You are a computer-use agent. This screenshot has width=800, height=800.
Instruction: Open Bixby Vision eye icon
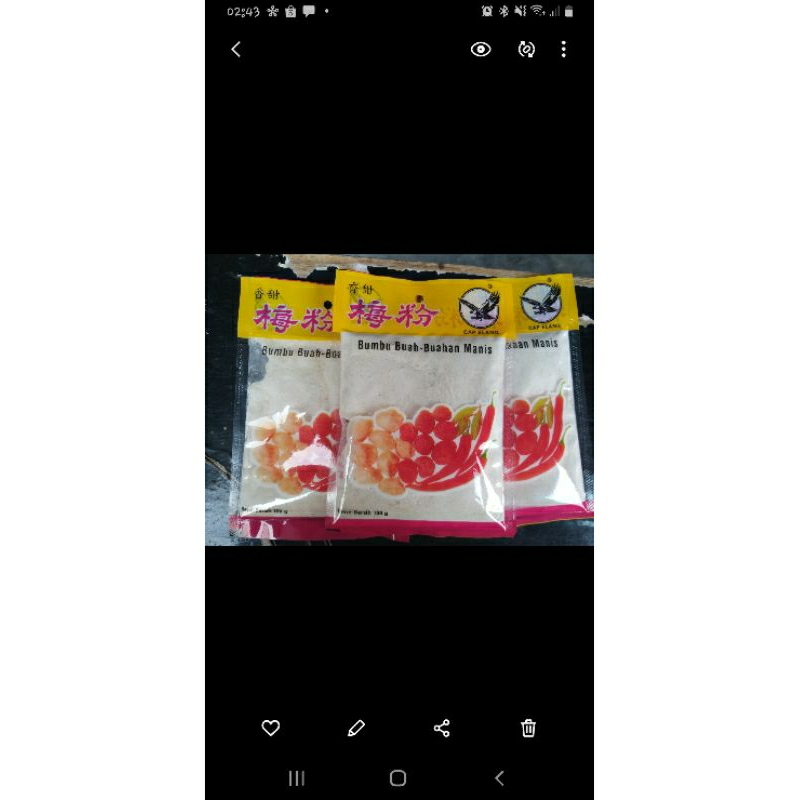pyautogui.click(x=481, y=49)
